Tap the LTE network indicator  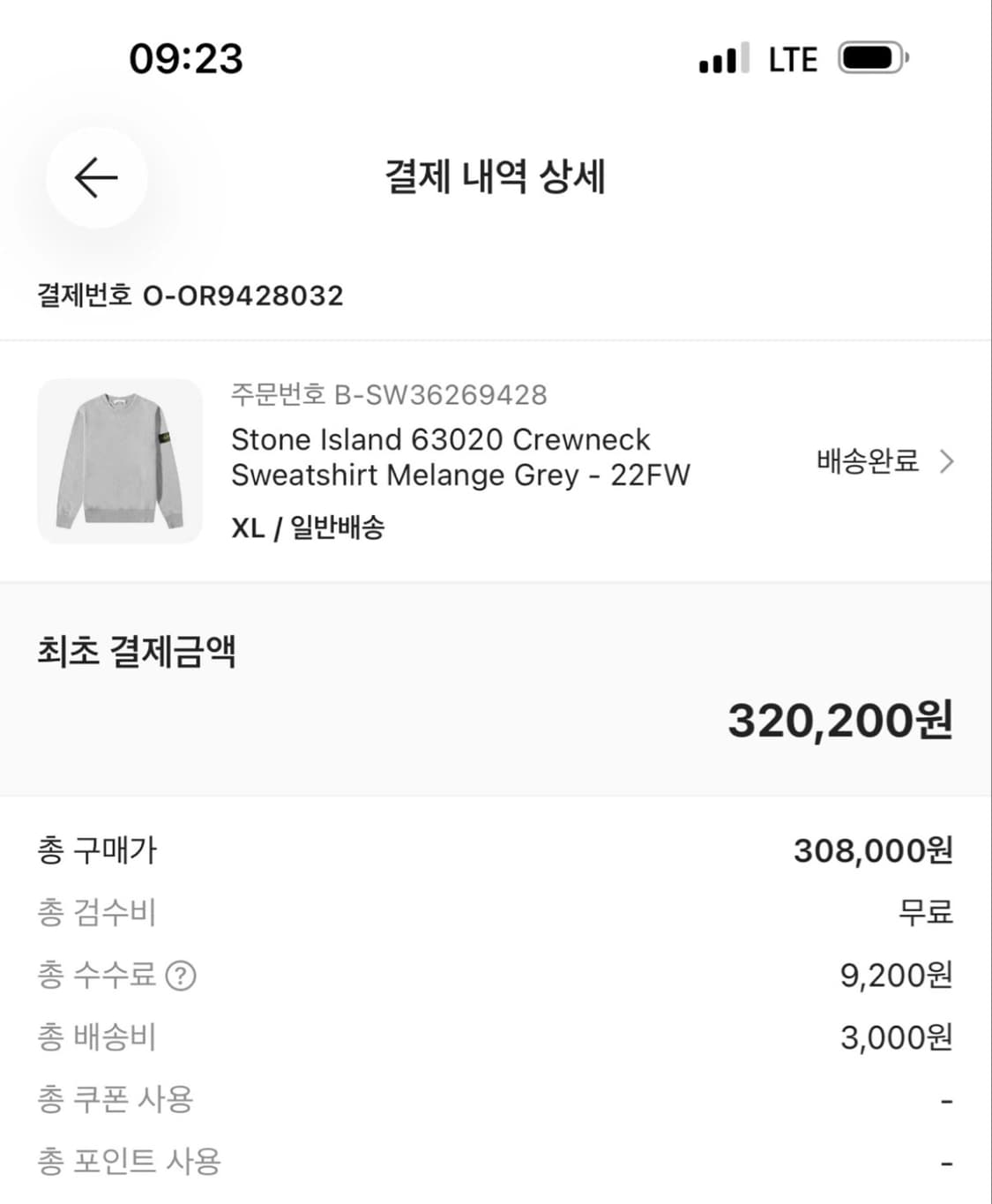(791, 59)
